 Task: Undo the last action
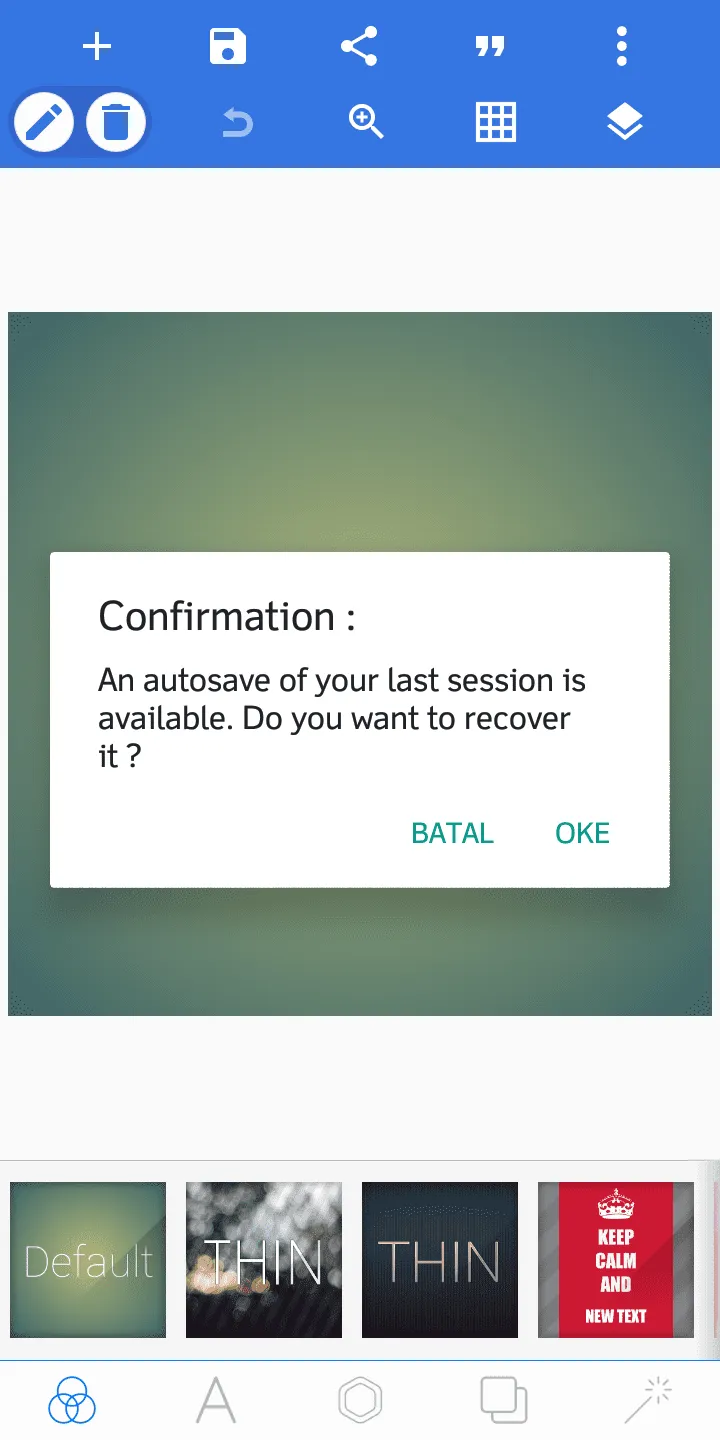237,123
